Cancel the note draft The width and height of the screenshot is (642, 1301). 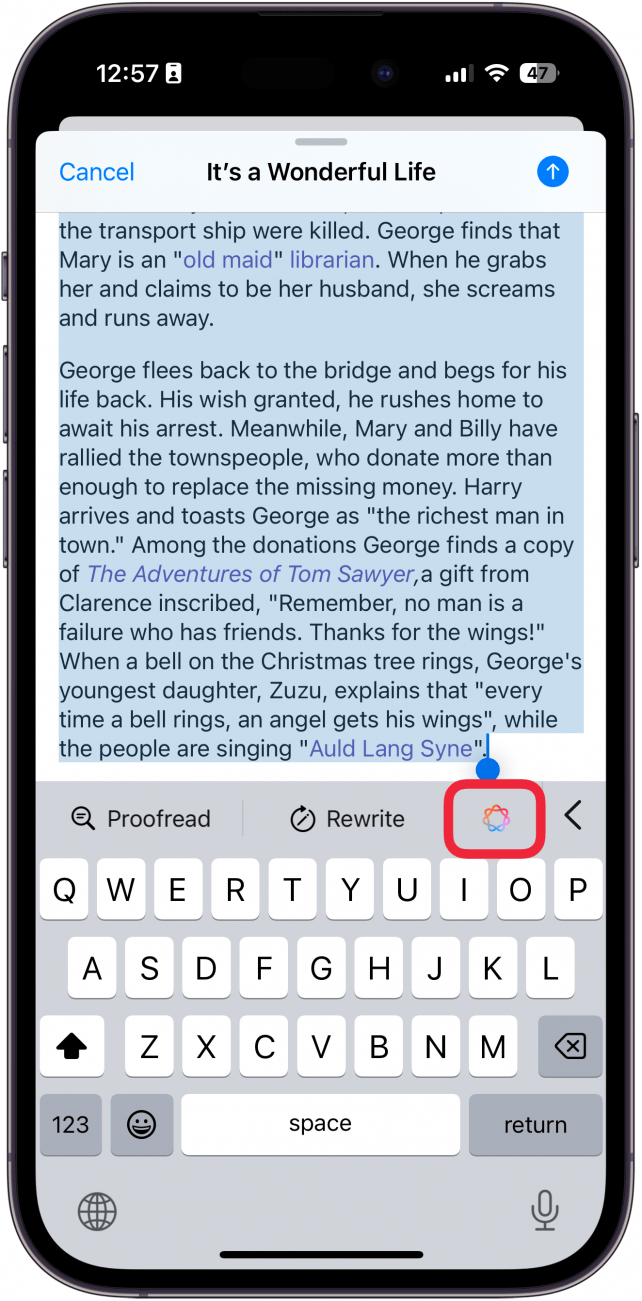click(96, 172)
